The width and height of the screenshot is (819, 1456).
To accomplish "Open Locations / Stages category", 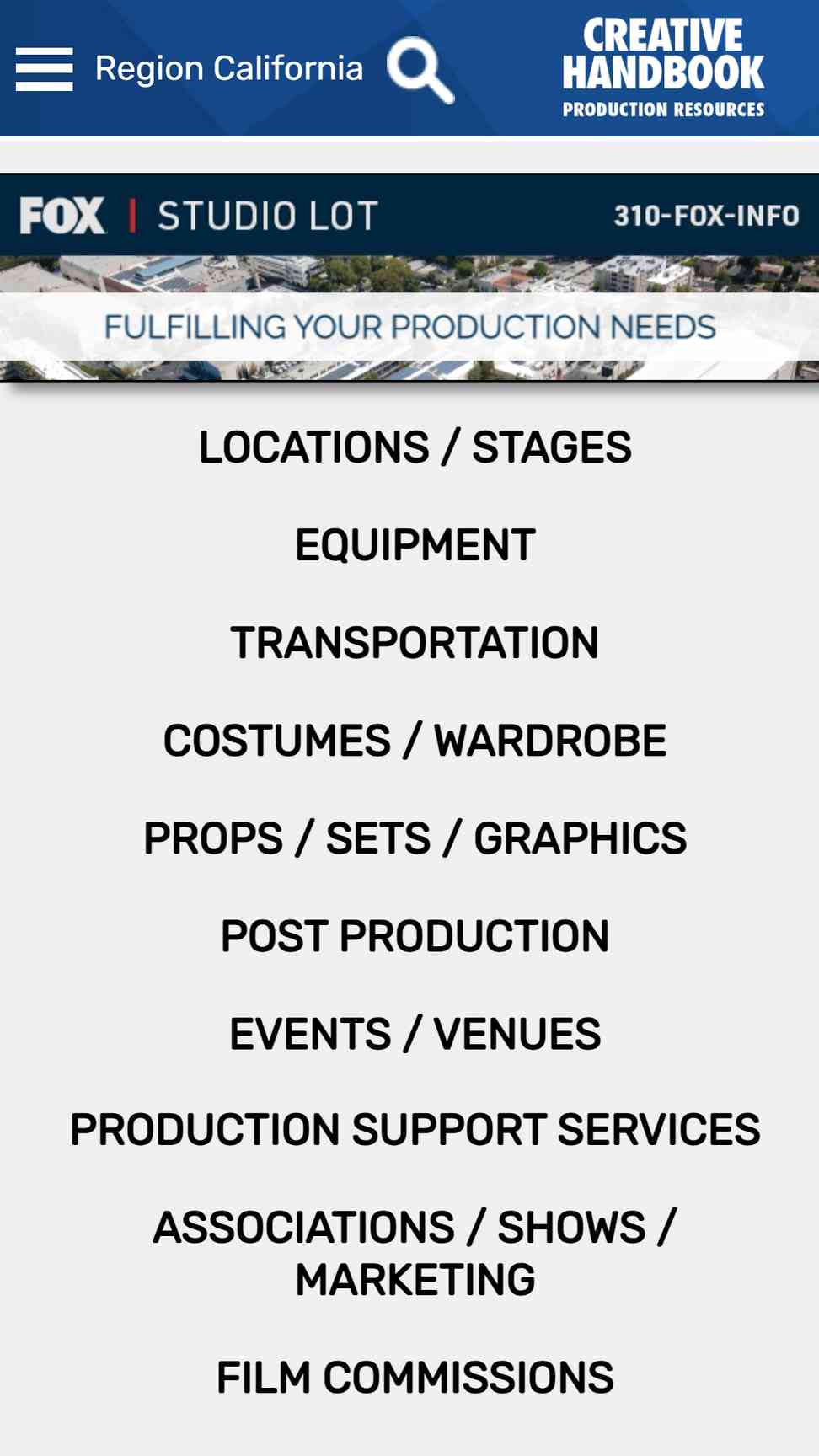I will (x=415, y=447).
